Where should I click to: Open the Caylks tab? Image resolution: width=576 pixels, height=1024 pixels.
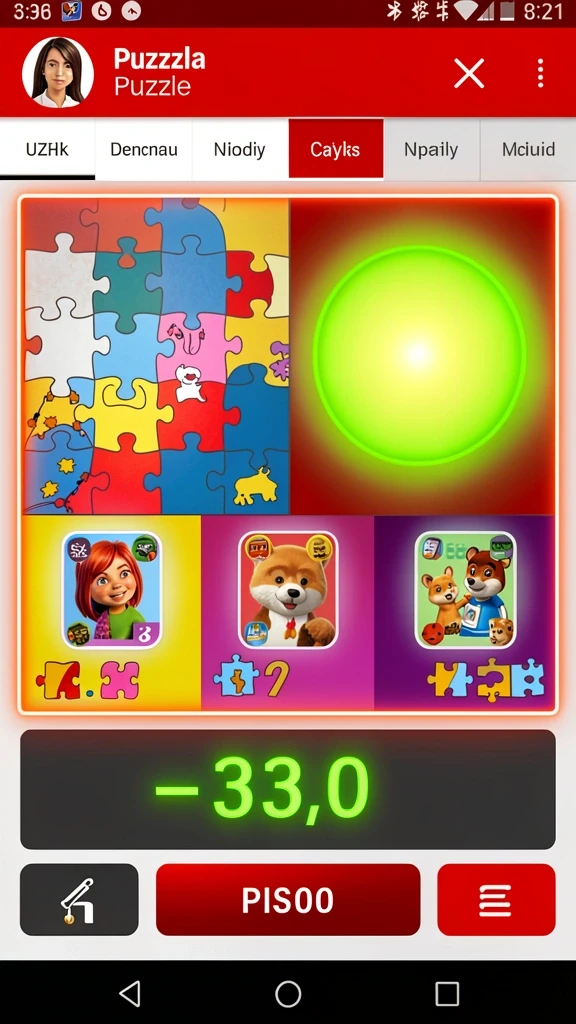pos(336,149)
